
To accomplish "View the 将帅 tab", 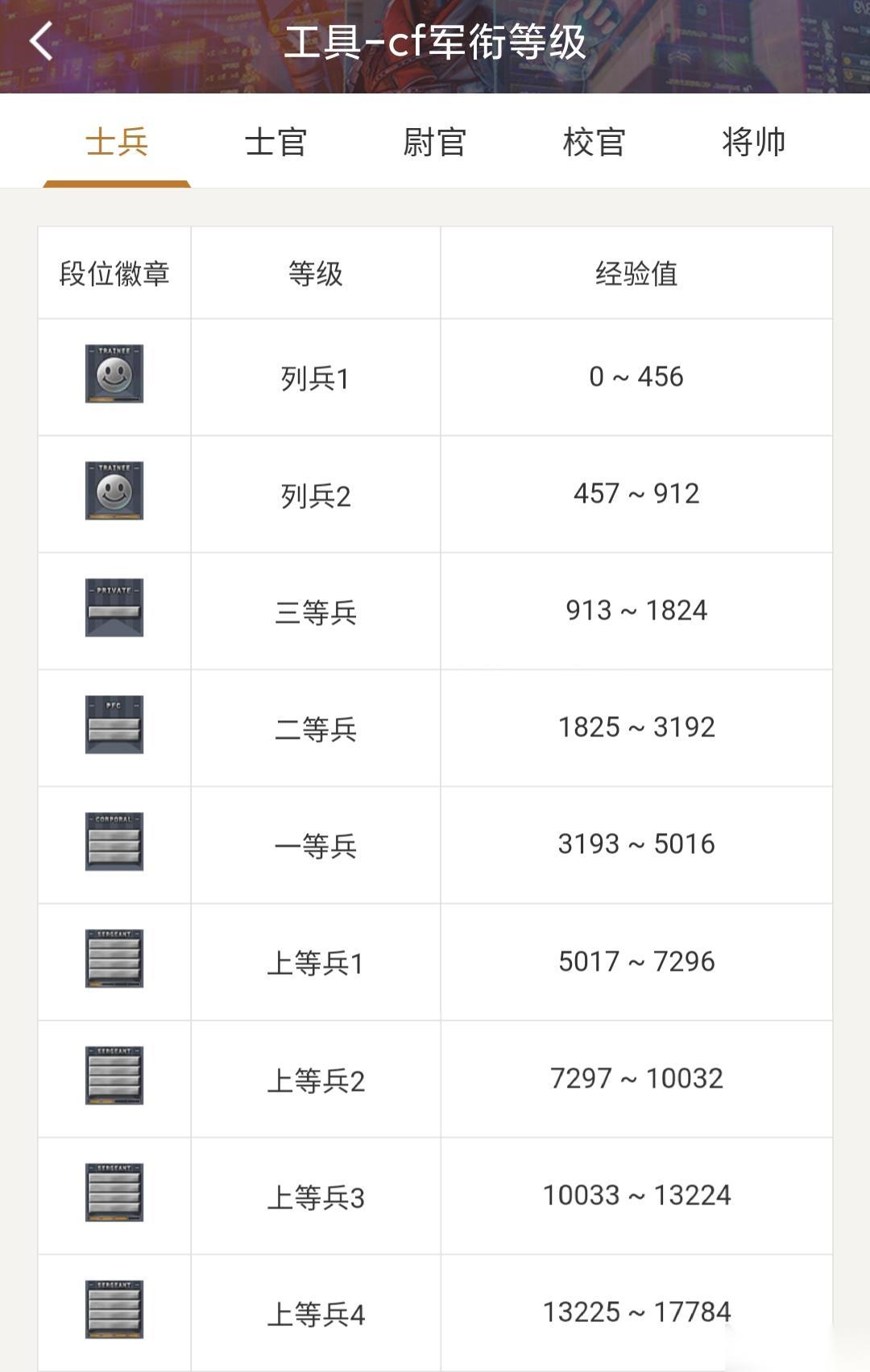I will 753,143.
